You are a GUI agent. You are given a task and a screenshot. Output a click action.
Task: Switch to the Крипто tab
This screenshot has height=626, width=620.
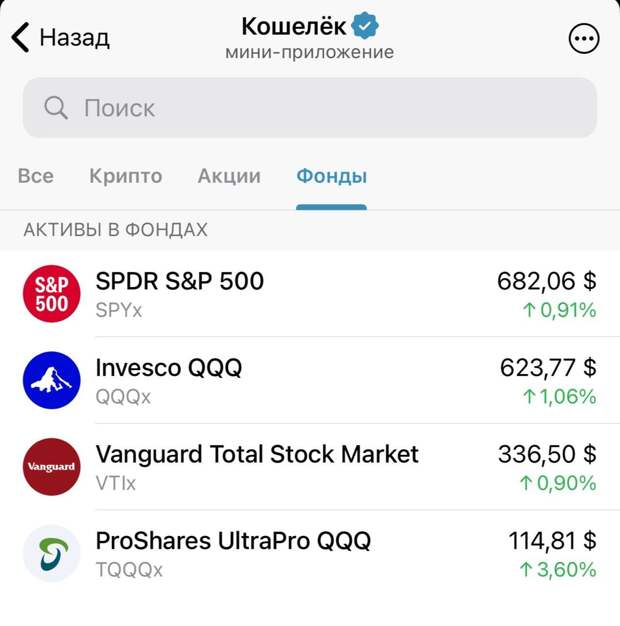tap(125, 176)
